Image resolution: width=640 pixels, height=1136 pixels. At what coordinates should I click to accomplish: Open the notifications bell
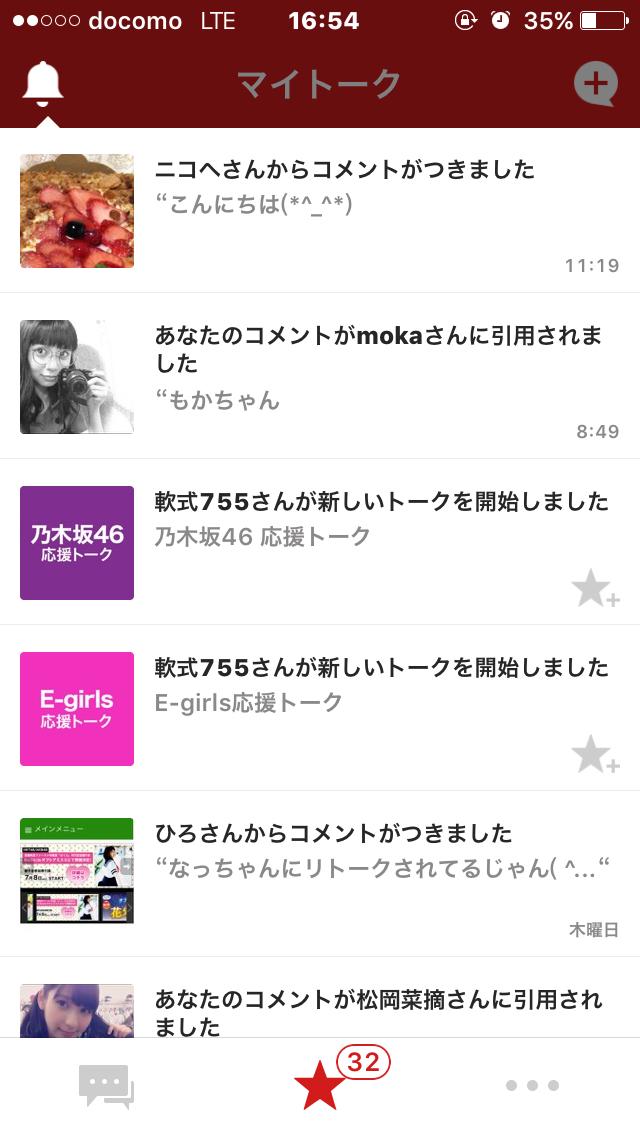43,84
